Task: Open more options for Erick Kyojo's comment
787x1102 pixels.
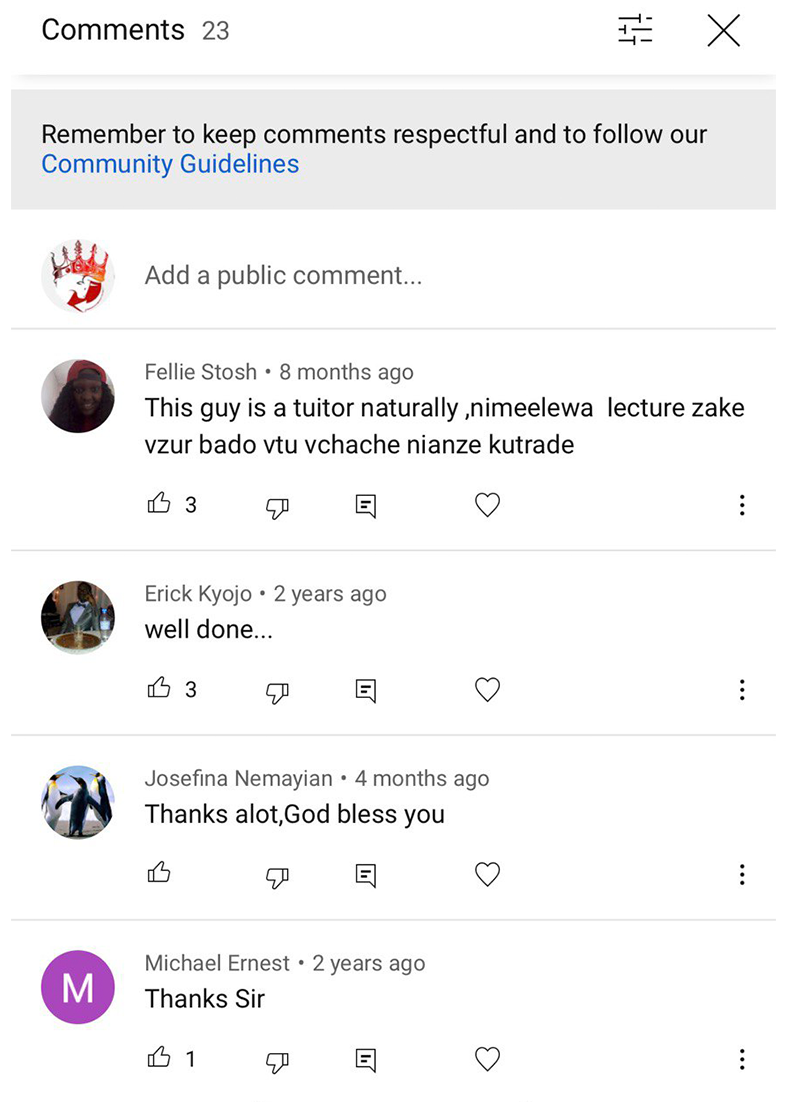Action: tap(742, 690)
